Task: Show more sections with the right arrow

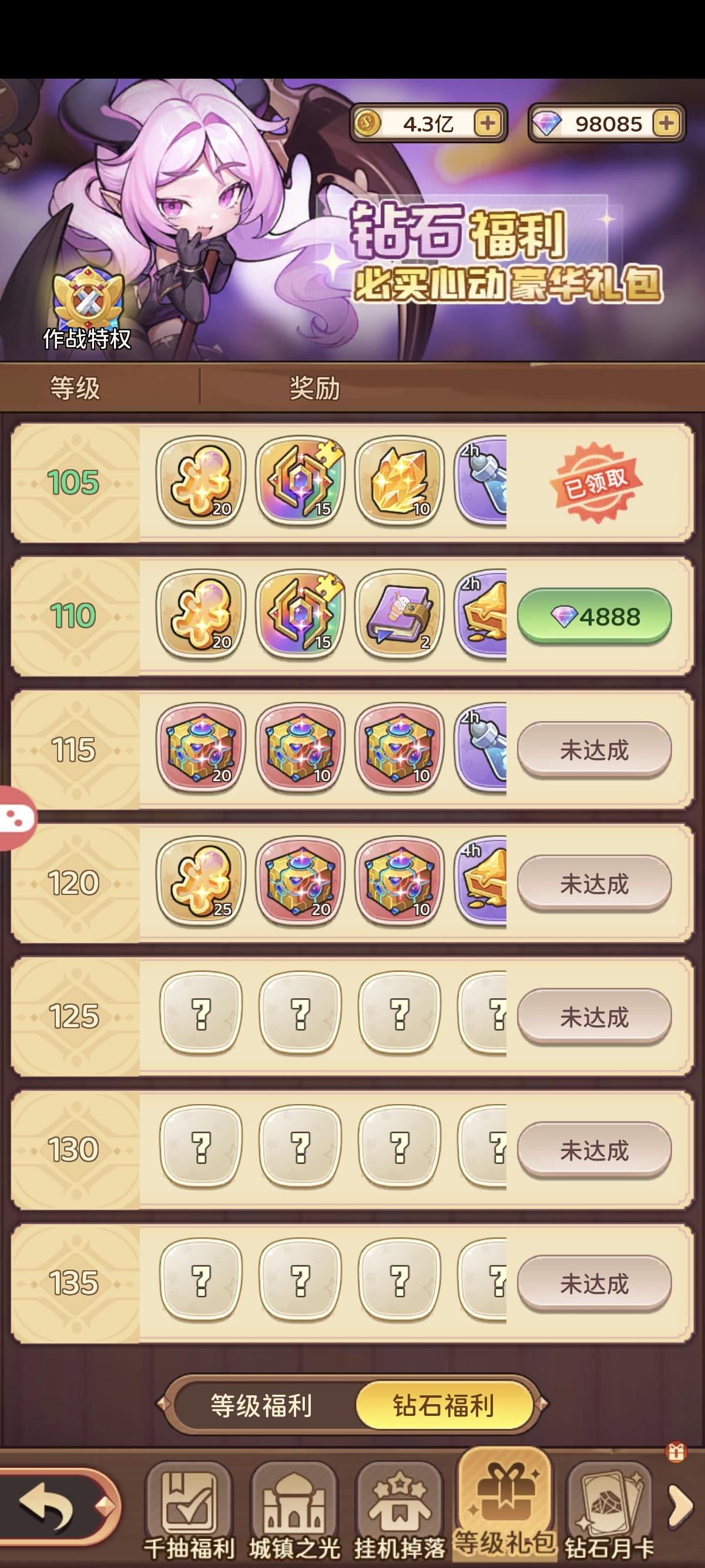Action: point(681,1507)
